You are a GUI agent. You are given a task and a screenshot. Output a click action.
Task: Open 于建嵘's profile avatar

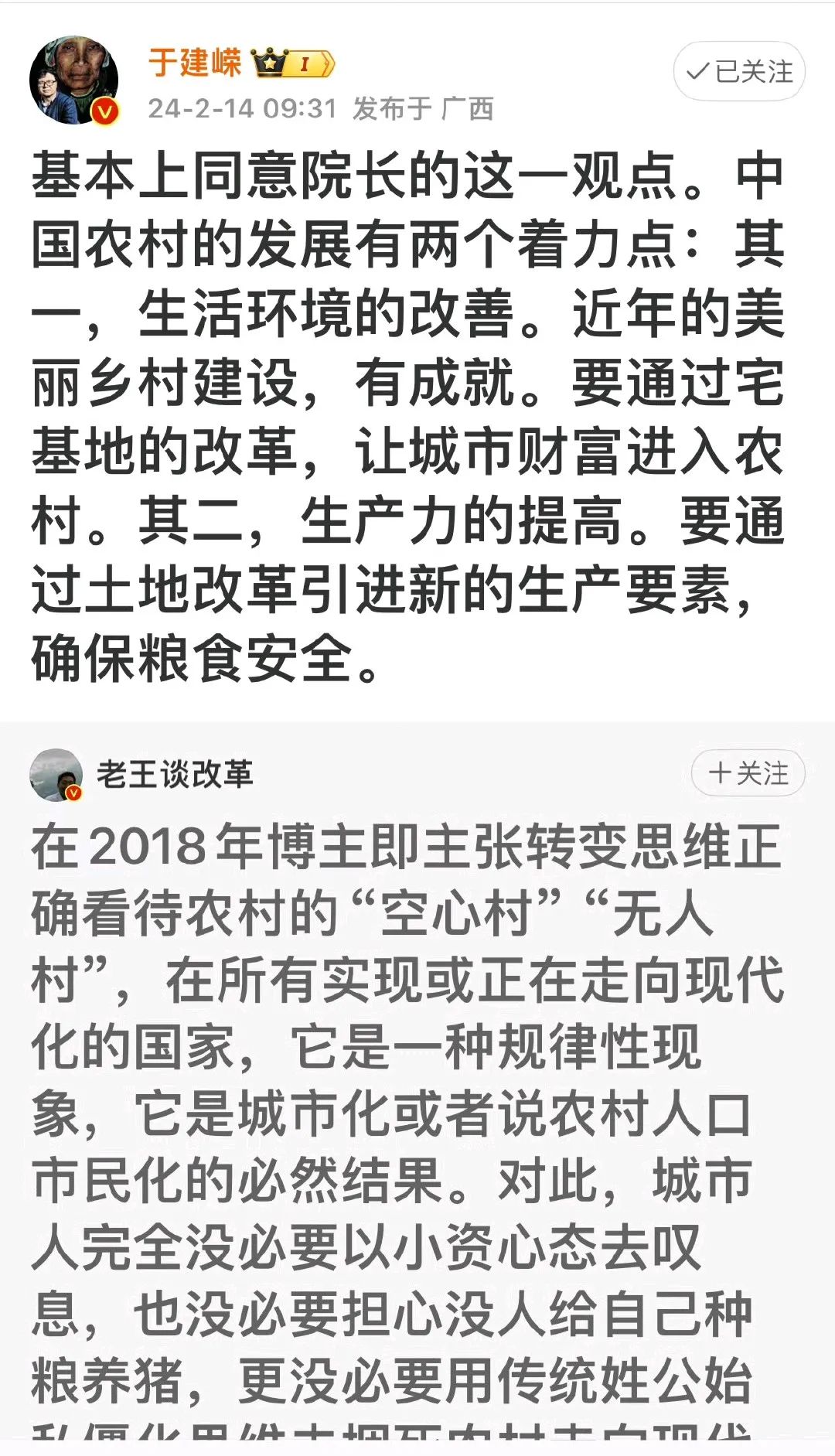click(74, 80)
